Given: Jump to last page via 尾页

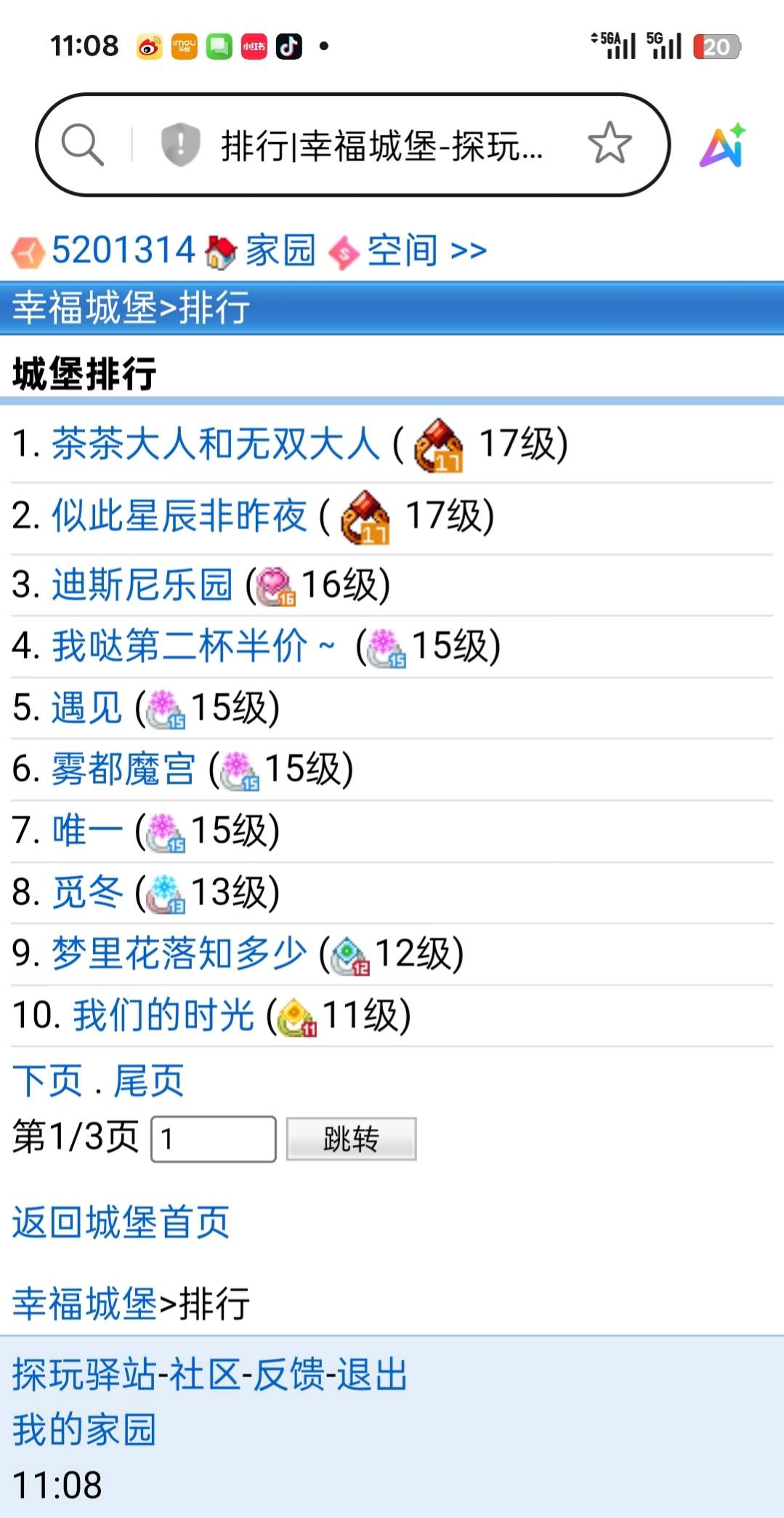Looking at the screenshot, I should 149,1081.
